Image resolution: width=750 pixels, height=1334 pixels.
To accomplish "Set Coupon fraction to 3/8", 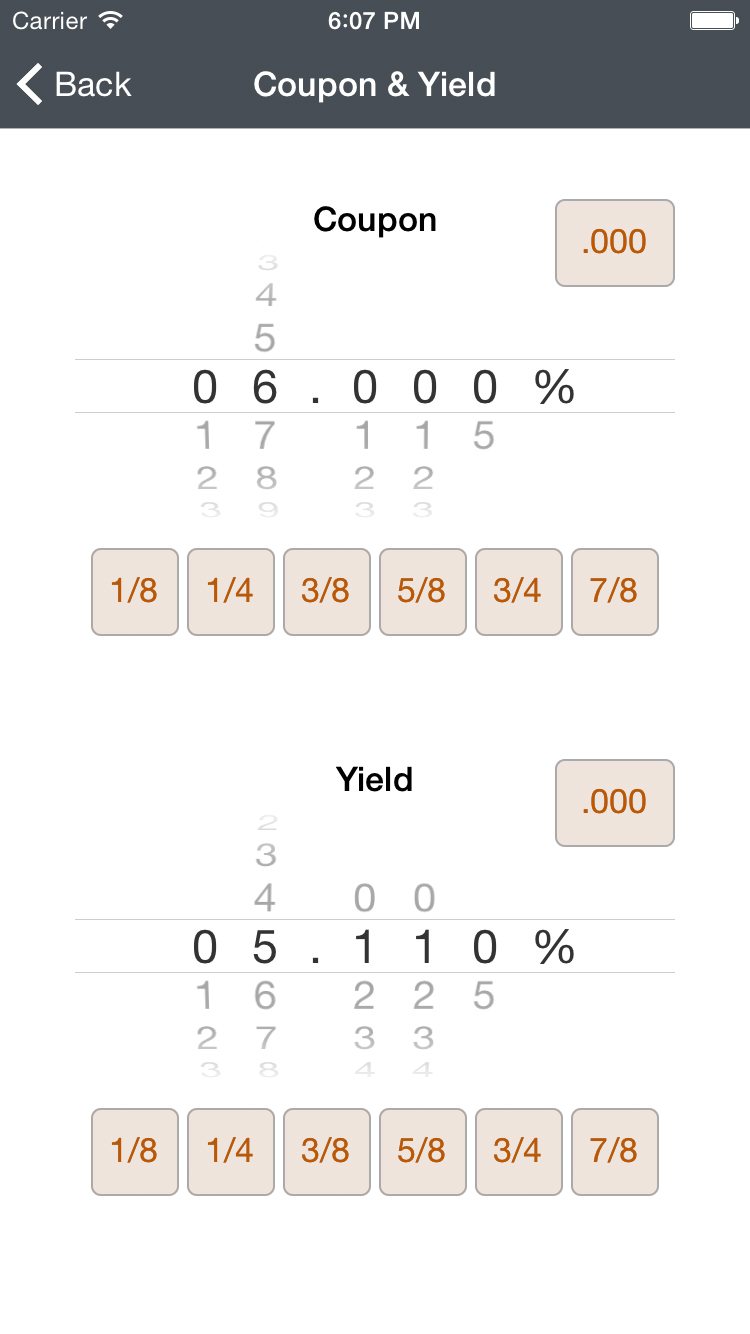I will 327,592.
